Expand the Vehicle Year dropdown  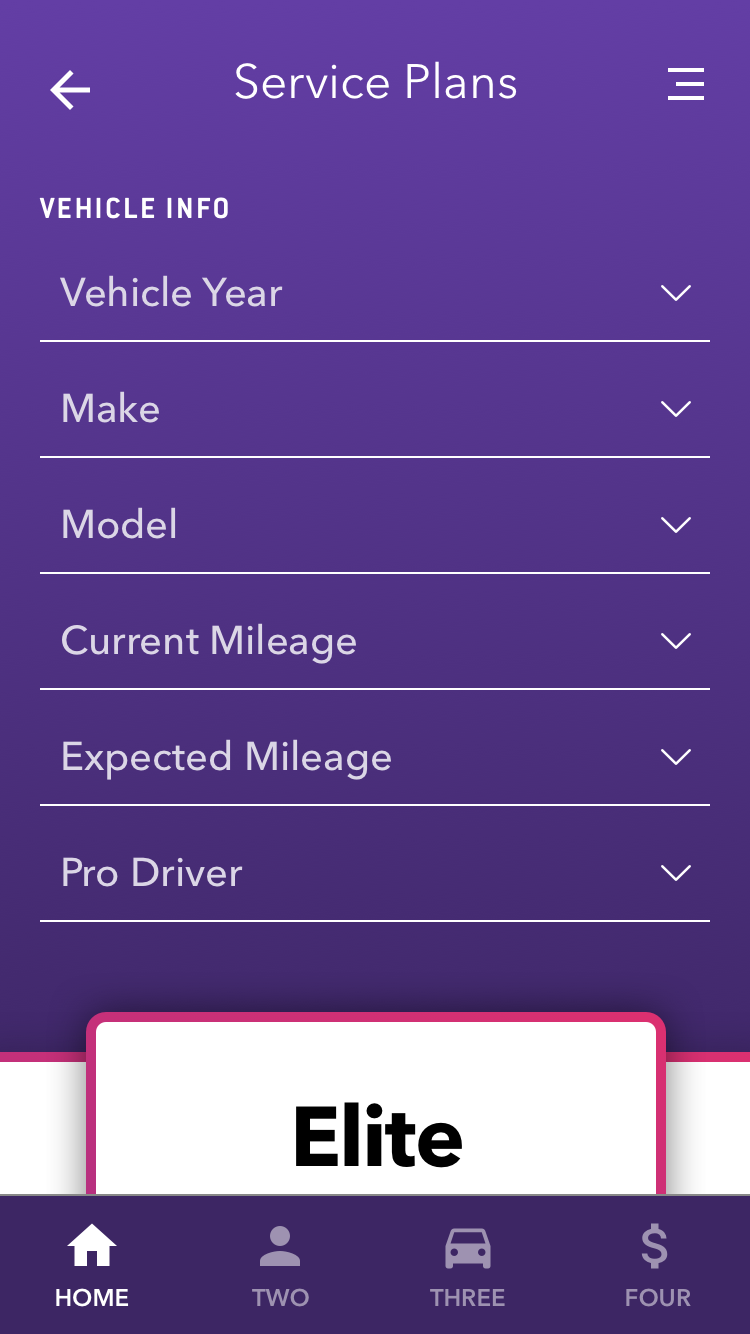[x=375, y=293]
